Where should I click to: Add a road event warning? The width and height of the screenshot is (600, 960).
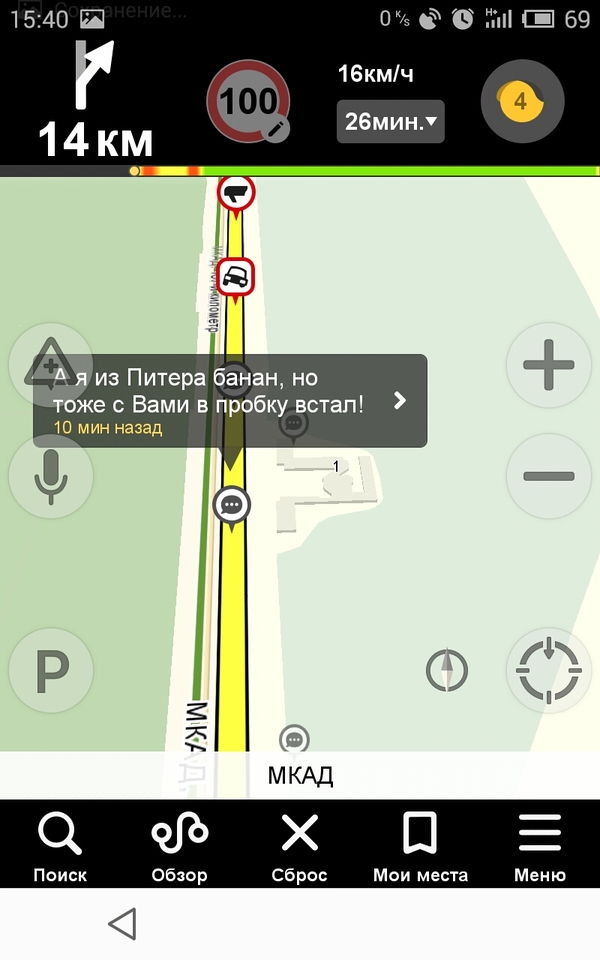47,364
